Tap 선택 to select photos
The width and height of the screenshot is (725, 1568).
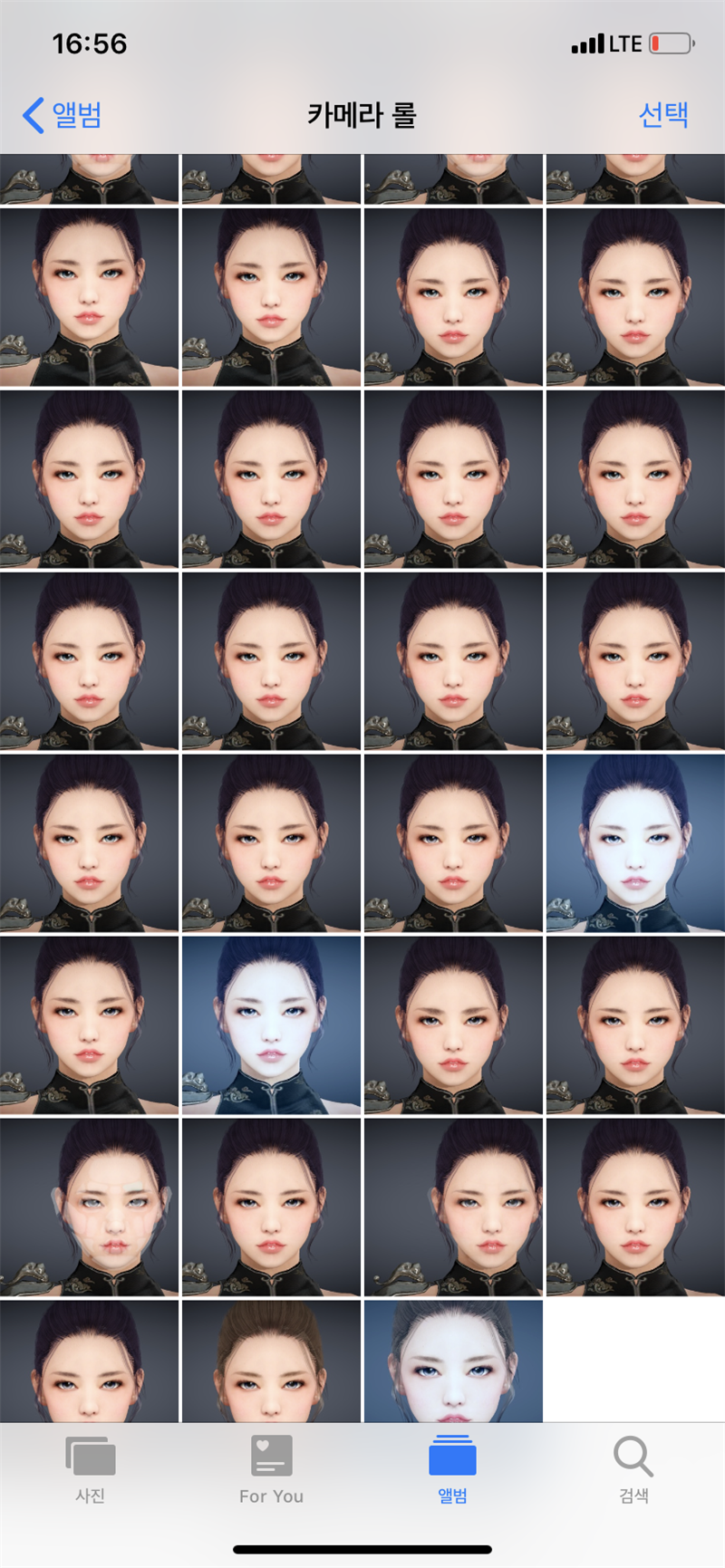click(662, 115)
